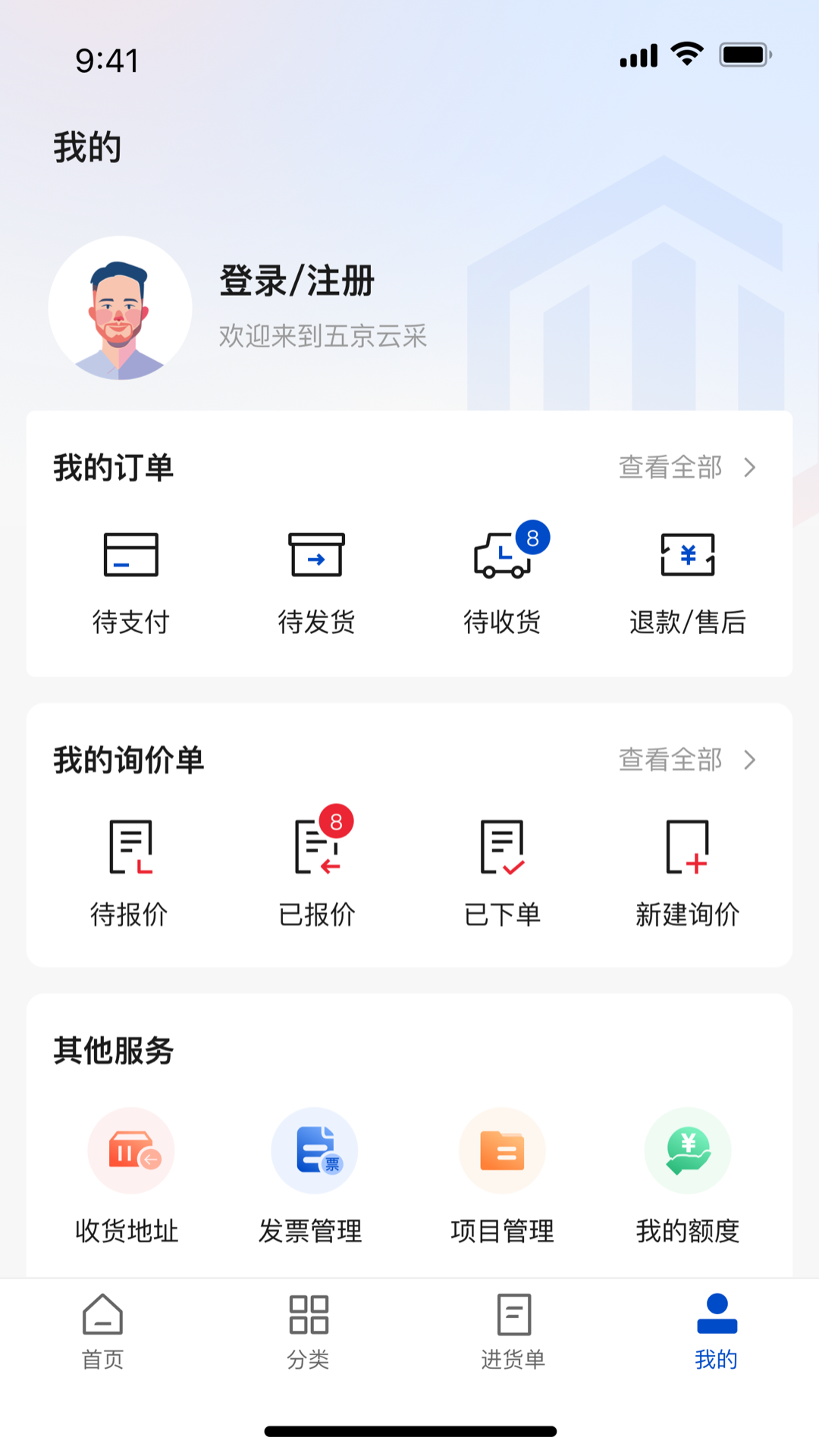View all inquiries under 我的询价单

point(686,760)
